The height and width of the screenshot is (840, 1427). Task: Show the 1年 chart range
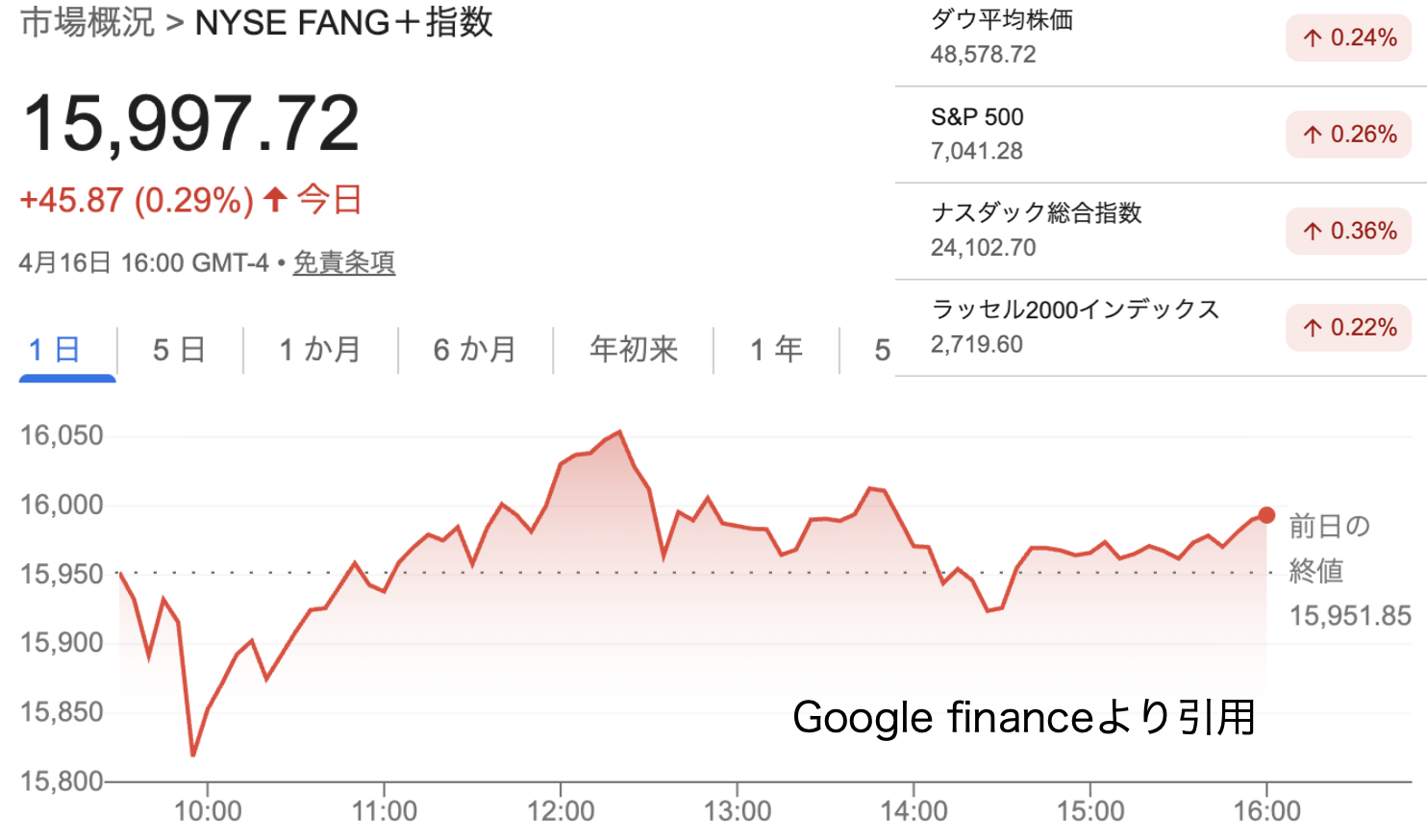(x=776, y=350)
